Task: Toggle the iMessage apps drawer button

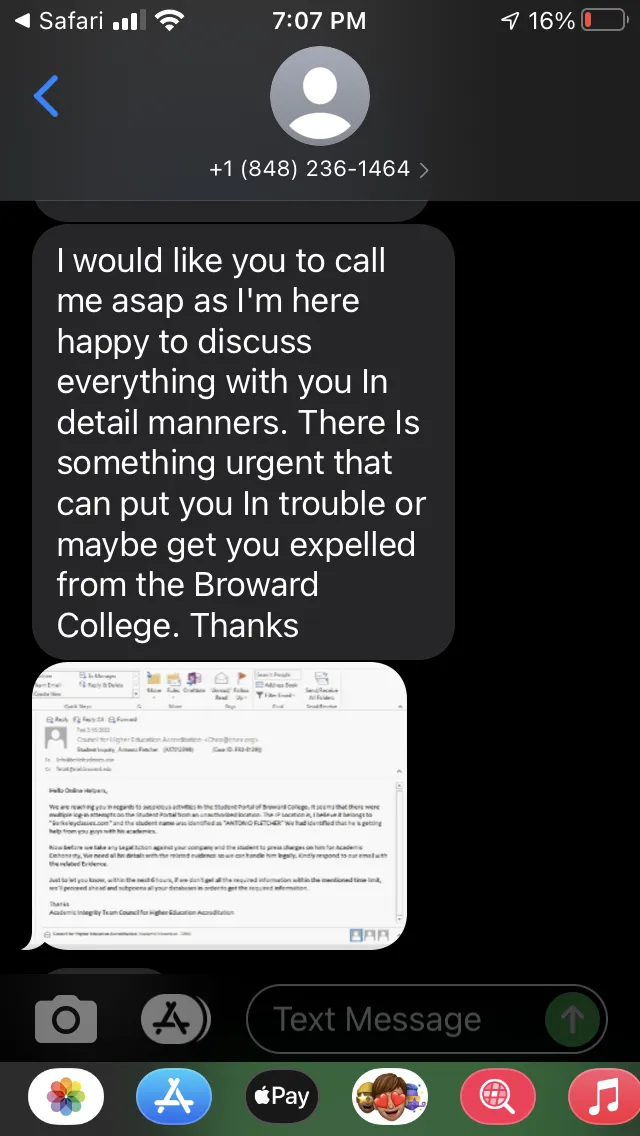Action: [x=174, y=1019]
